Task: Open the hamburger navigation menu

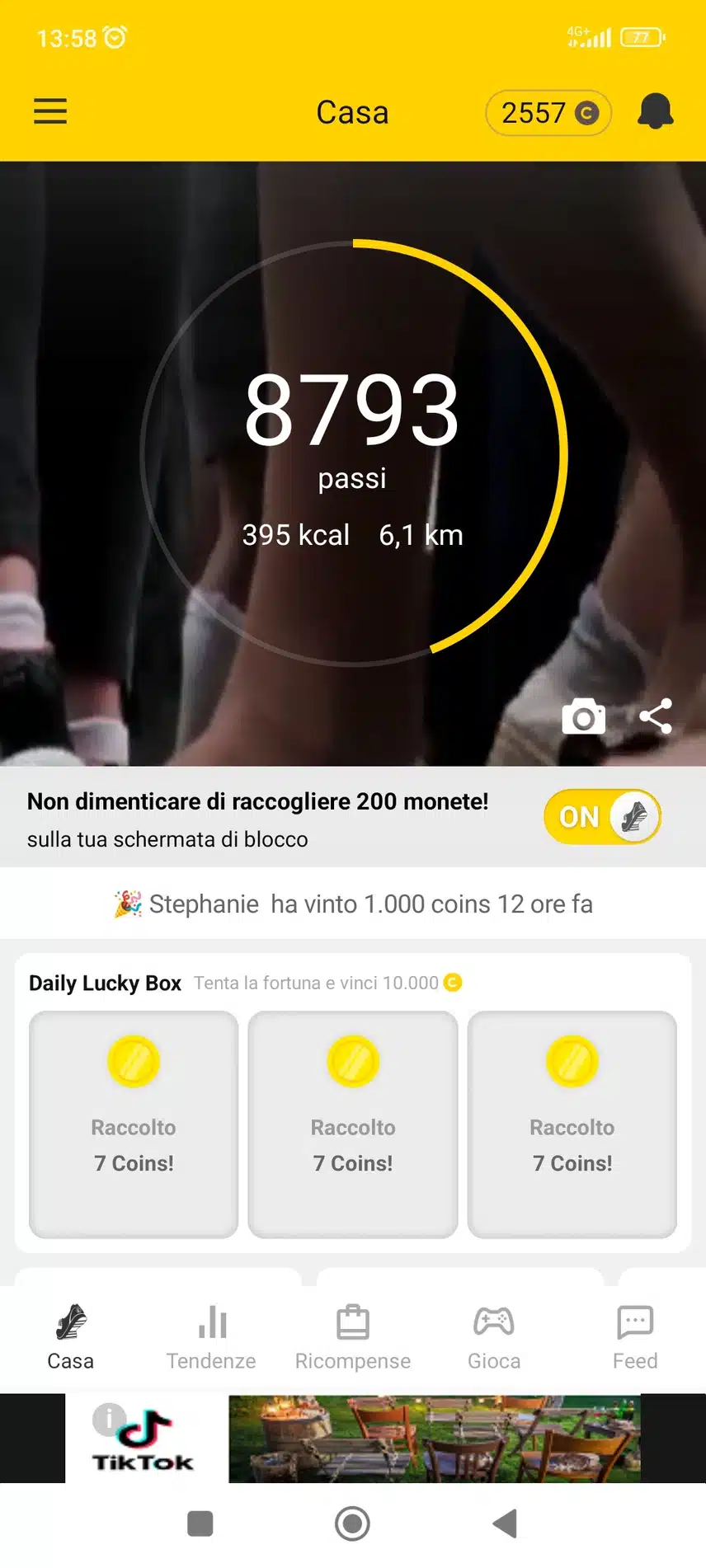Action: point(49,112)
